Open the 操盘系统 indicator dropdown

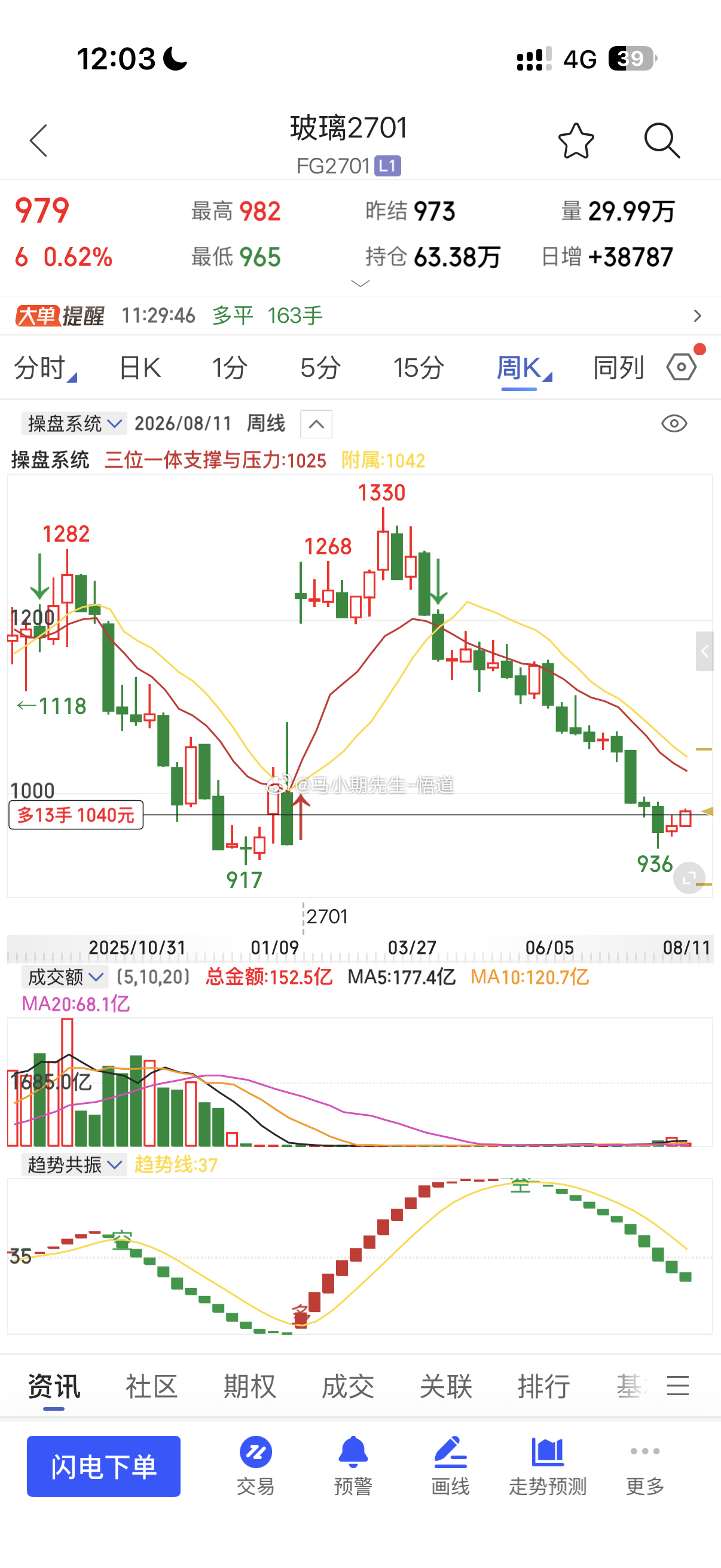pyautogui.click(x=74, y=423)
